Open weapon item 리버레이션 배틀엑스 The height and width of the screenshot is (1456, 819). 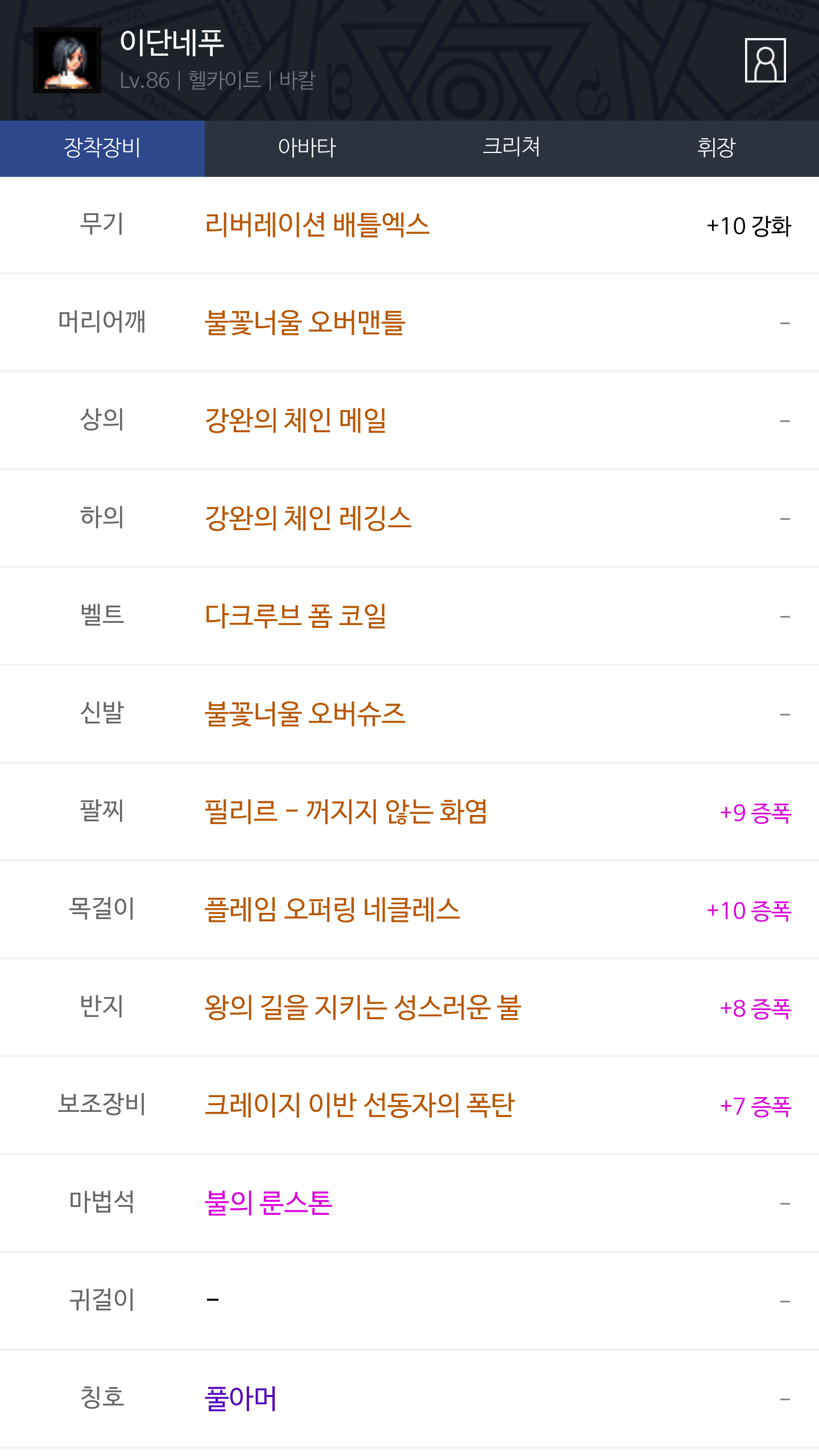317,225
